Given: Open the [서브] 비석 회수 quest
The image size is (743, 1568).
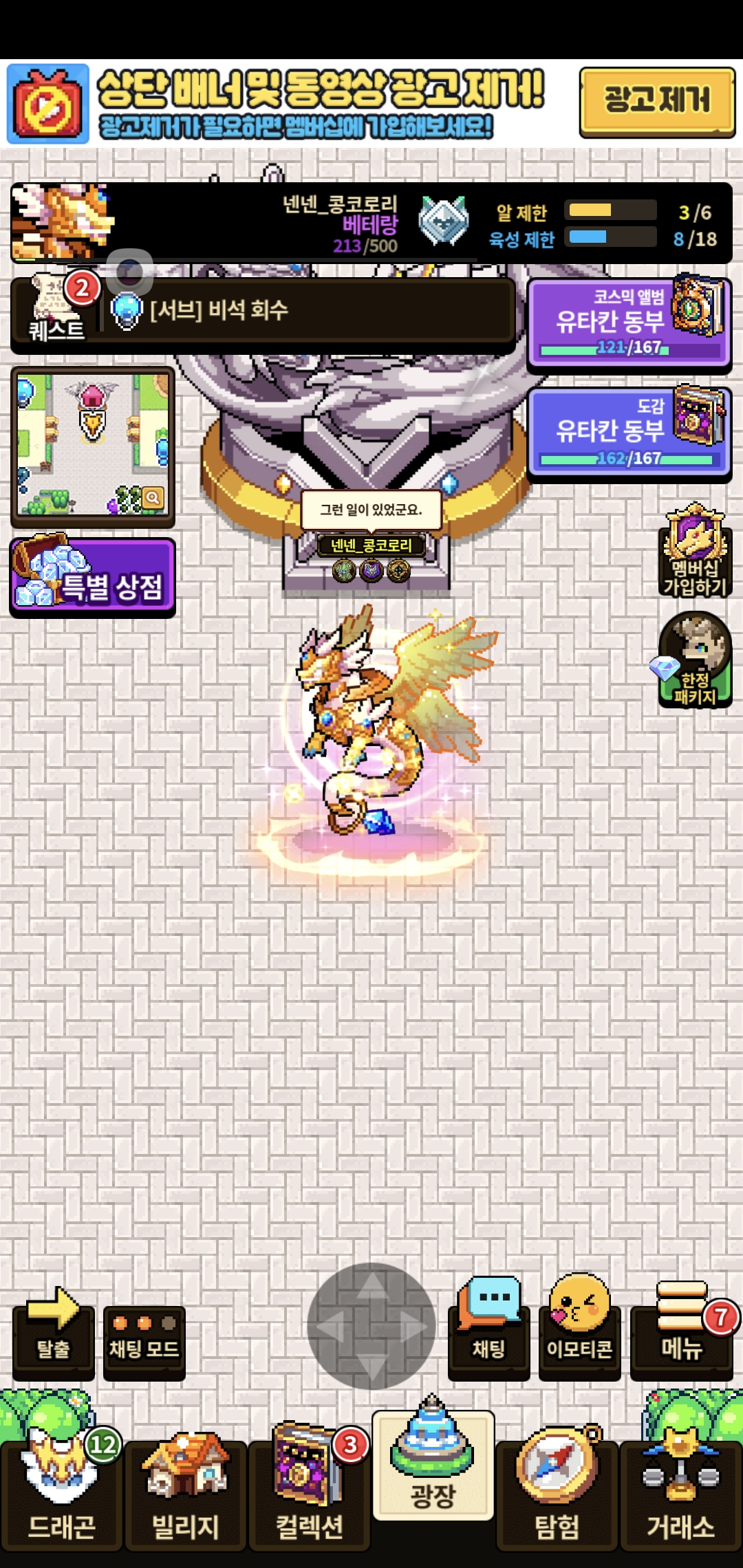Looking at the screenshot, I should click(x=310, y=311).
